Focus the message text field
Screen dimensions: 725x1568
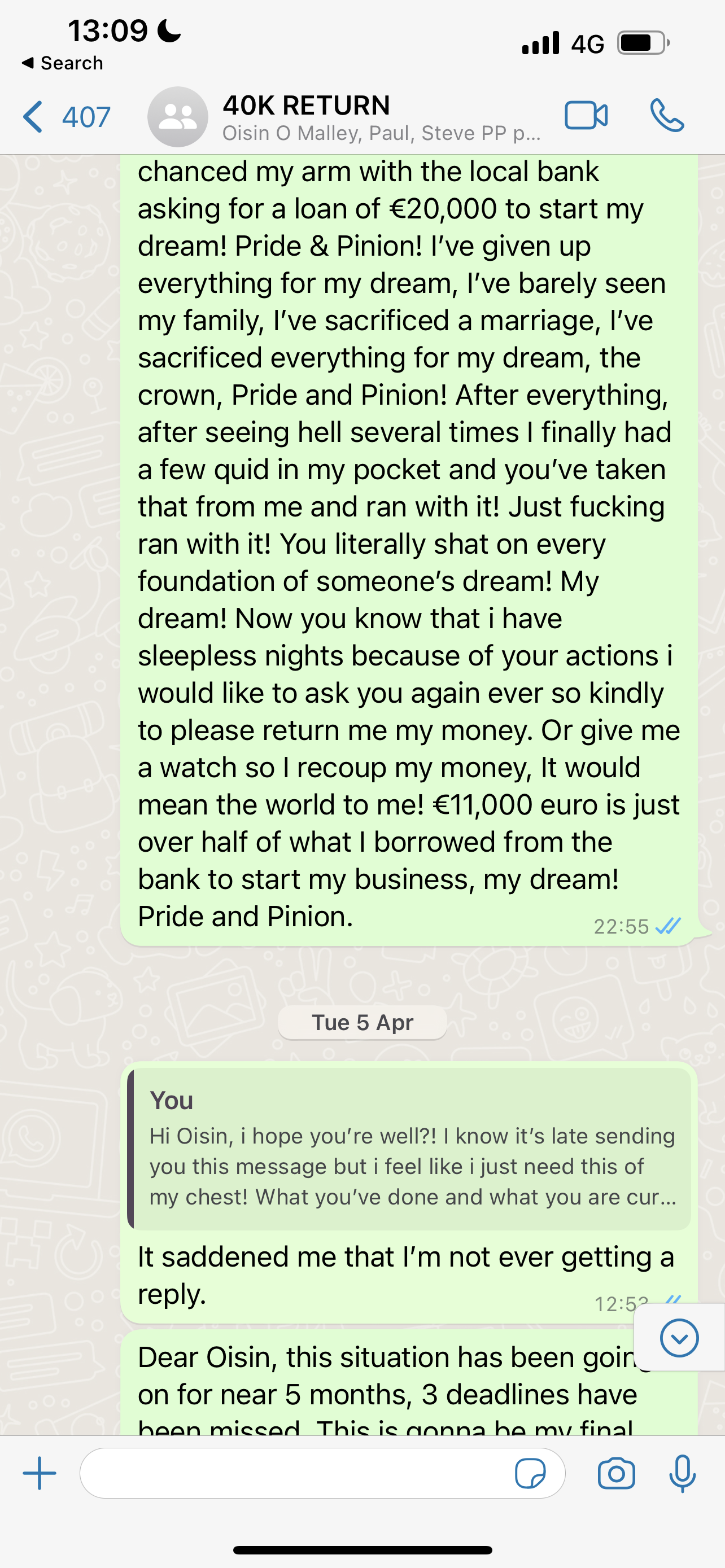(x=292, y=1474)
